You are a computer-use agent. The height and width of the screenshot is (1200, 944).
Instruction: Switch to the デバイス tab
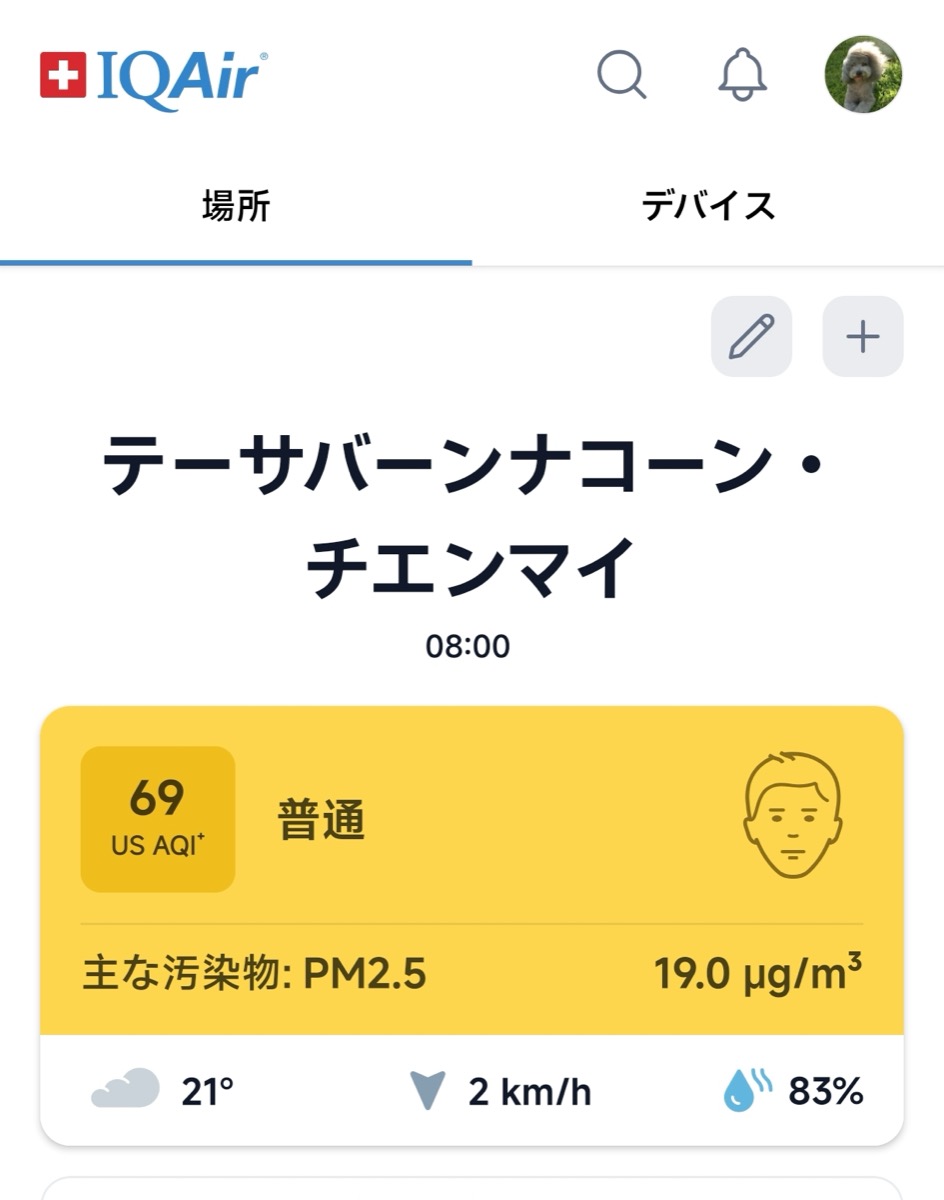pos(708,207)
